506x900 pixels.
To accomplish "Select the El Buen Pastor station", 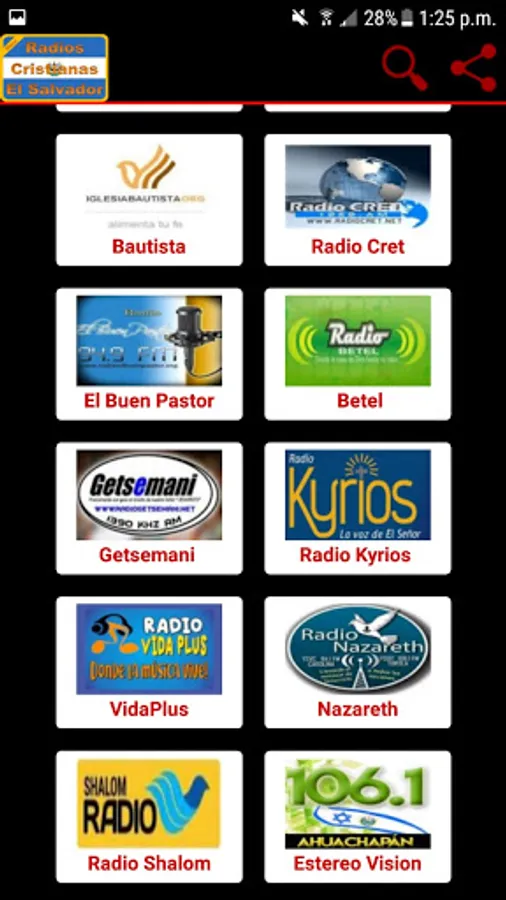I will pos(149,354).
